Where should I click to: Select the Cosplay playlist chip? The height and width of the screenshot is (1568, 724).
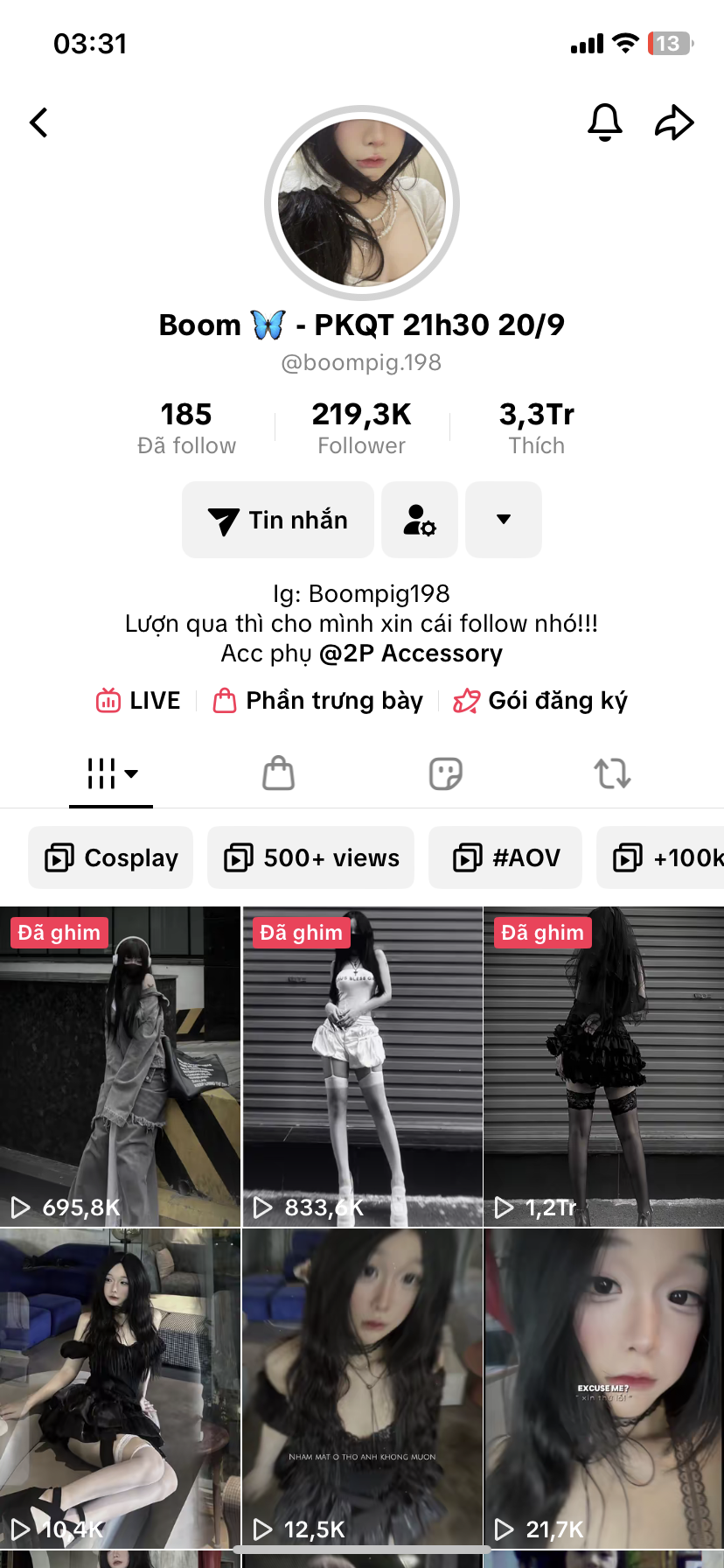pyautogui.click(x=111, y=857)
